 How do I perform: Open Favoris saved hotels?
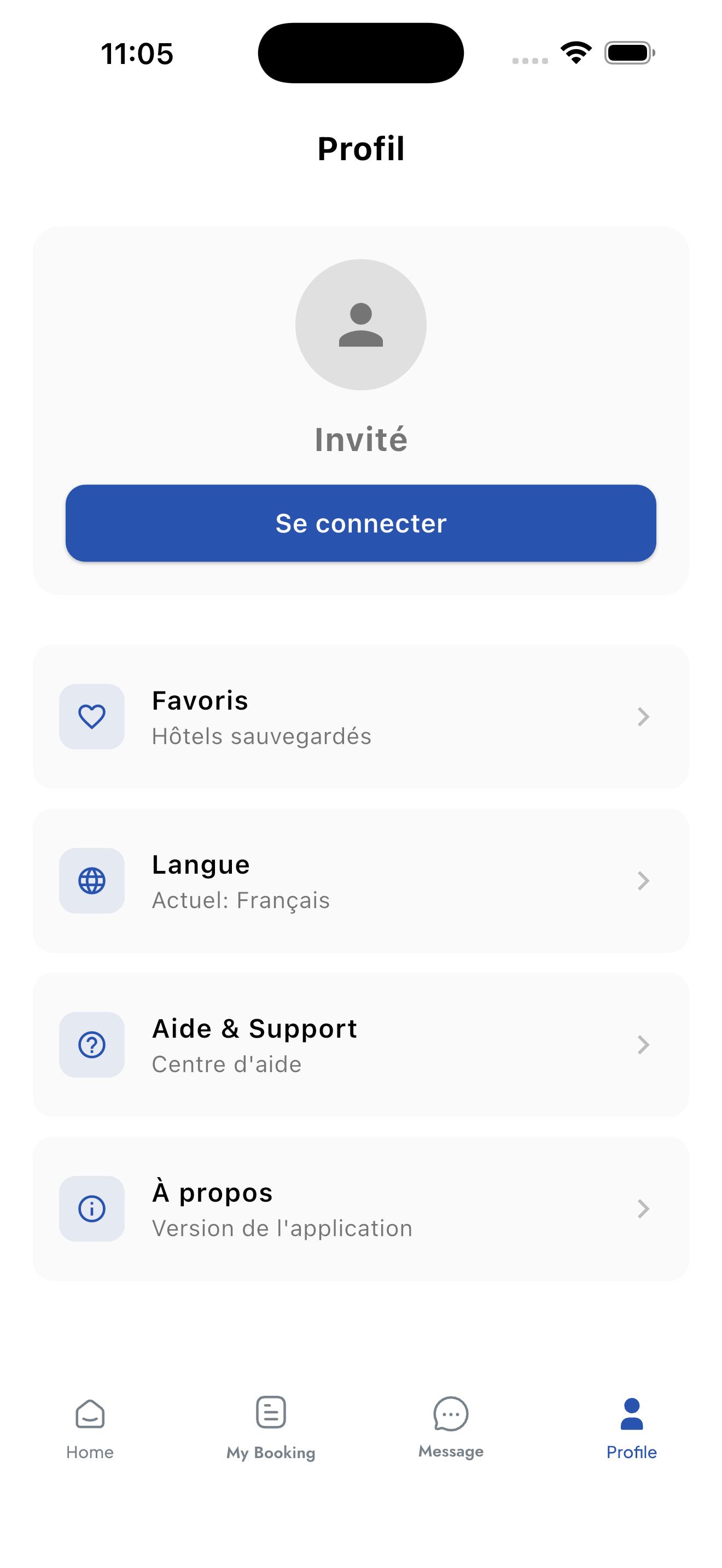pyautogui.click(x=360, y=716)
